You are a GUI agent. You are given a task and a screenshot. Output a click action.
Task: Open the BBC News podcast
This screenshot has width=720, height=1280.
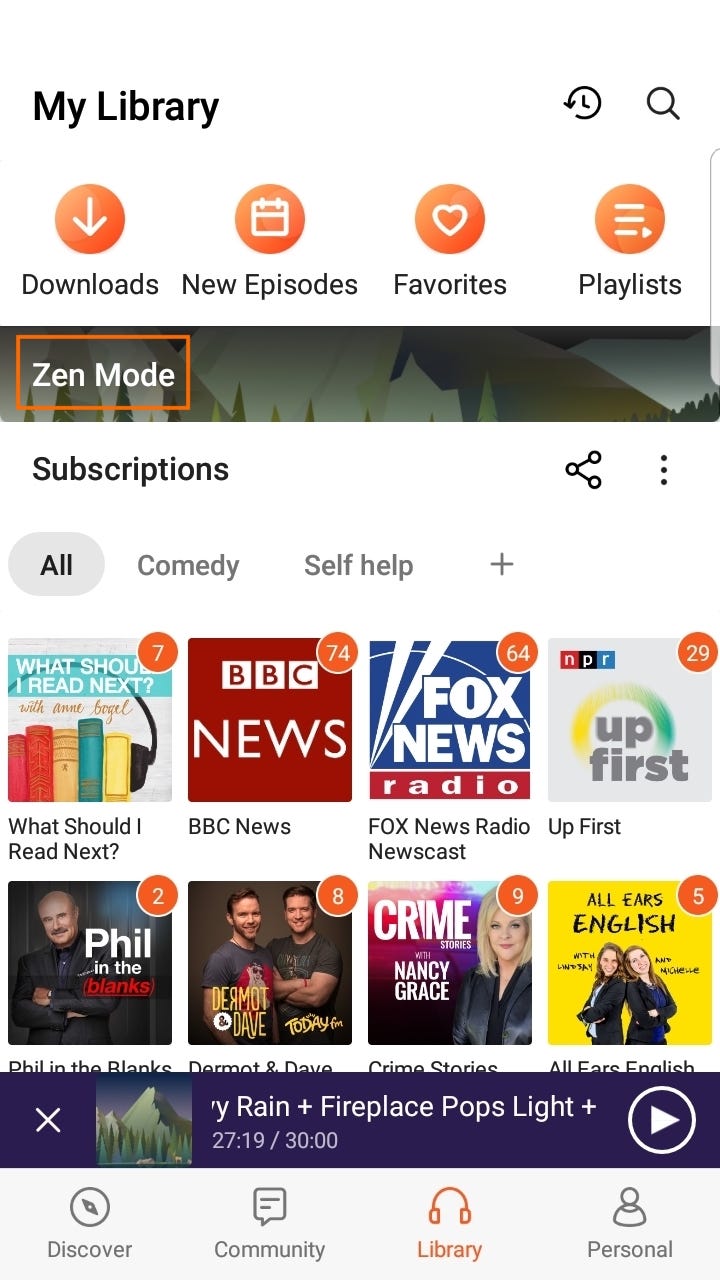tap(270, 719)
